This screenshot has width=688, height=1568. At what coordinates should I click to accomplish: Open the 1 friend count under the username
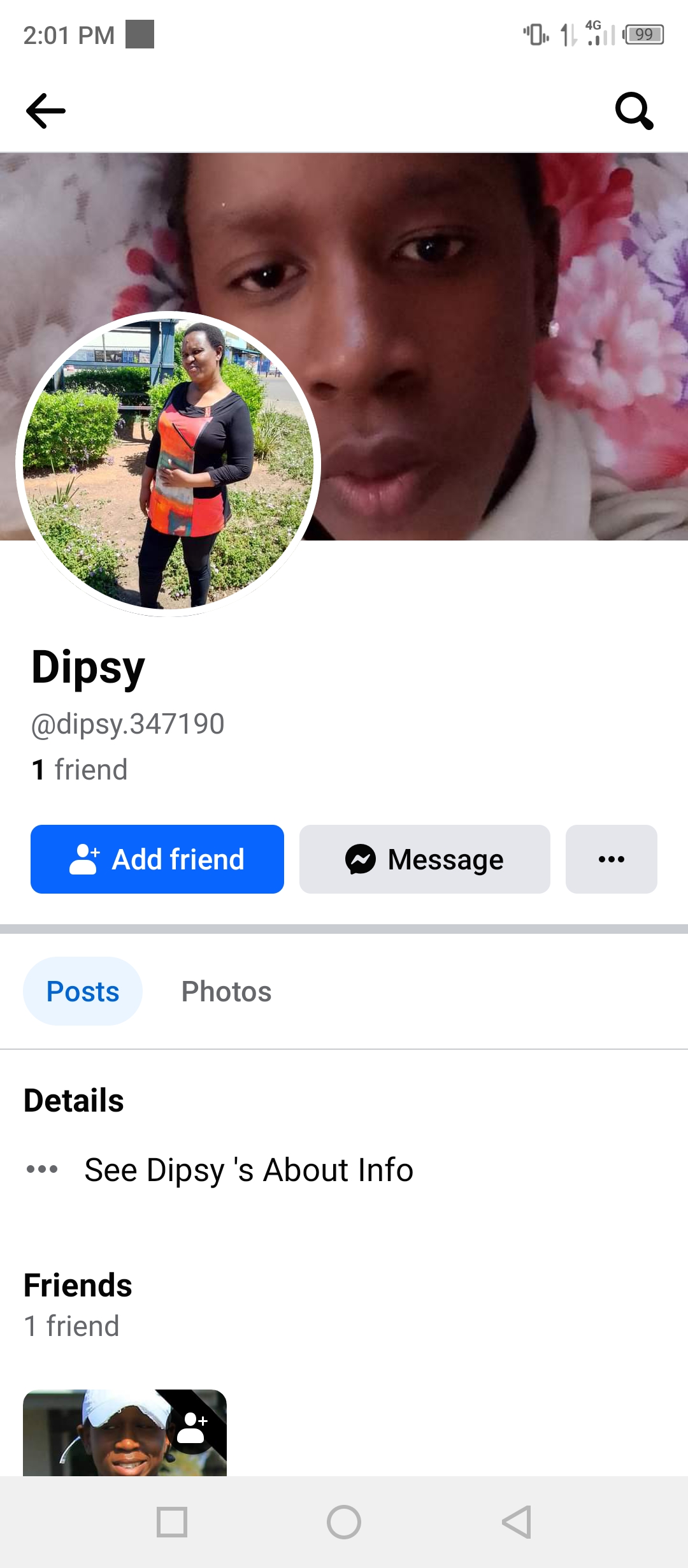pos(80,769)
